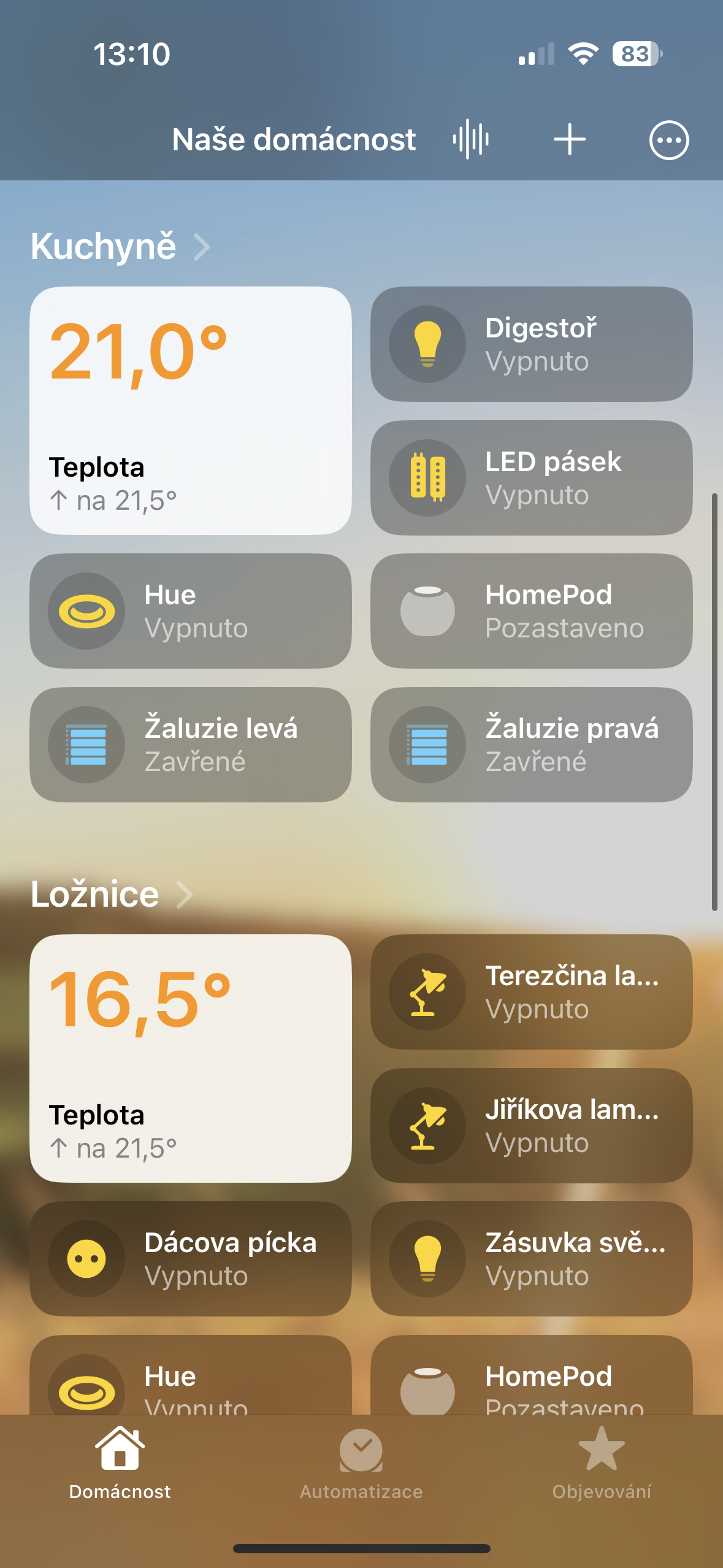Go to the Objevování tab
Screen dimensions: 723x1568
pos(602,1464)
